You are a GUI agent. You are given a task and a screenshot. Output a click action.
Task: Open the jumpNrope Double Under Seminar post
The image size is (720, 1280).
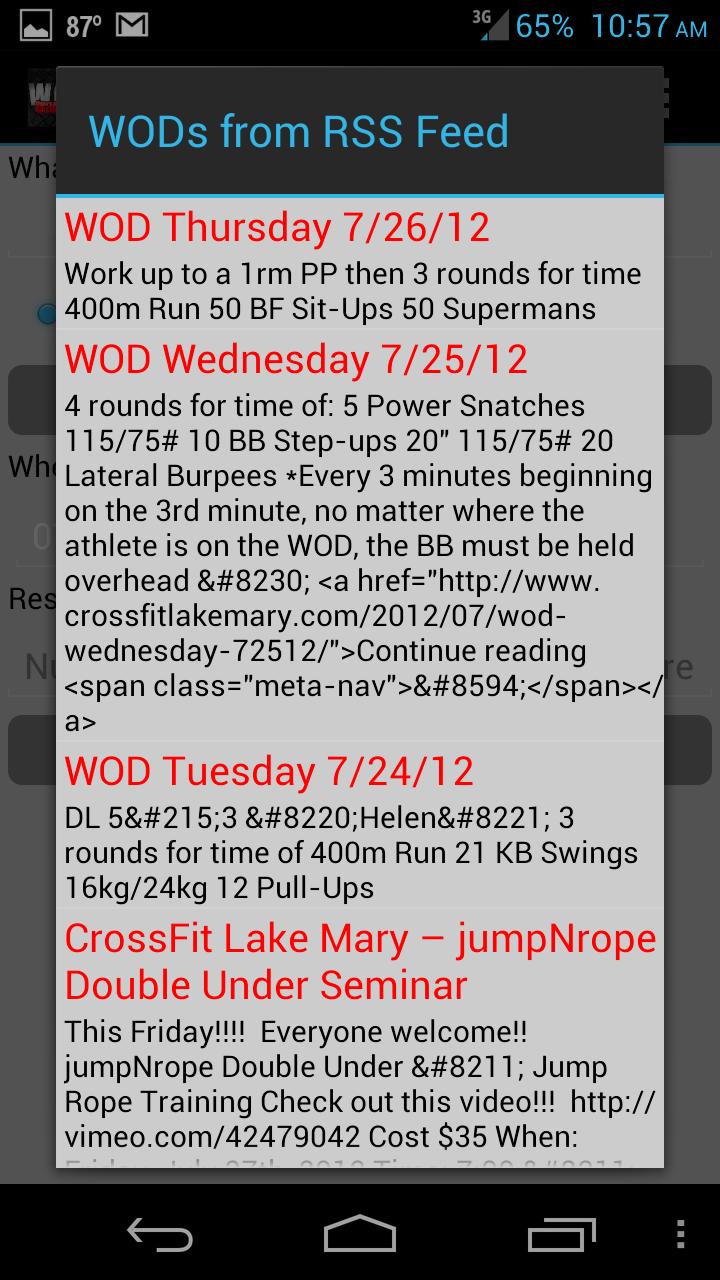tap(360, 1040)
